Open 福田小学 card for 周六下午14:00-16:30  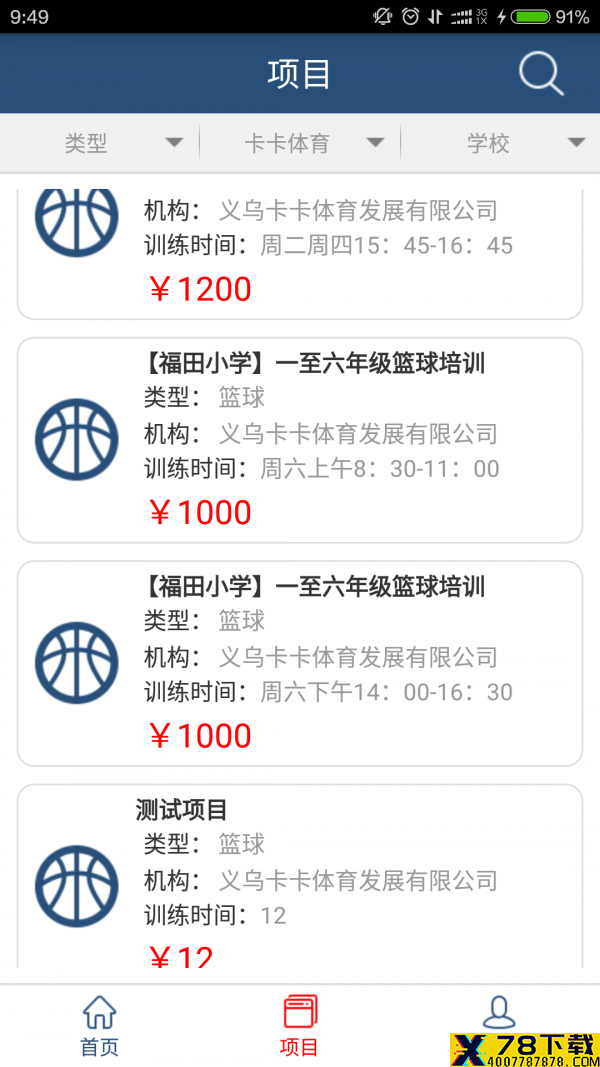pos(300,663)
